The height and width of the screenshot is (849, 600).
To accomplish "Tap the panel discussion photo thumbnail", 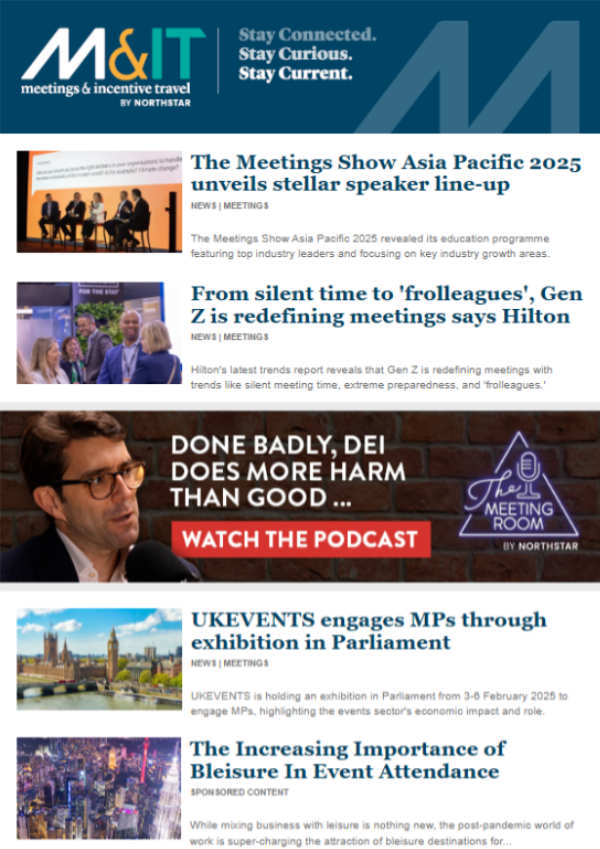I will [99, 201].
